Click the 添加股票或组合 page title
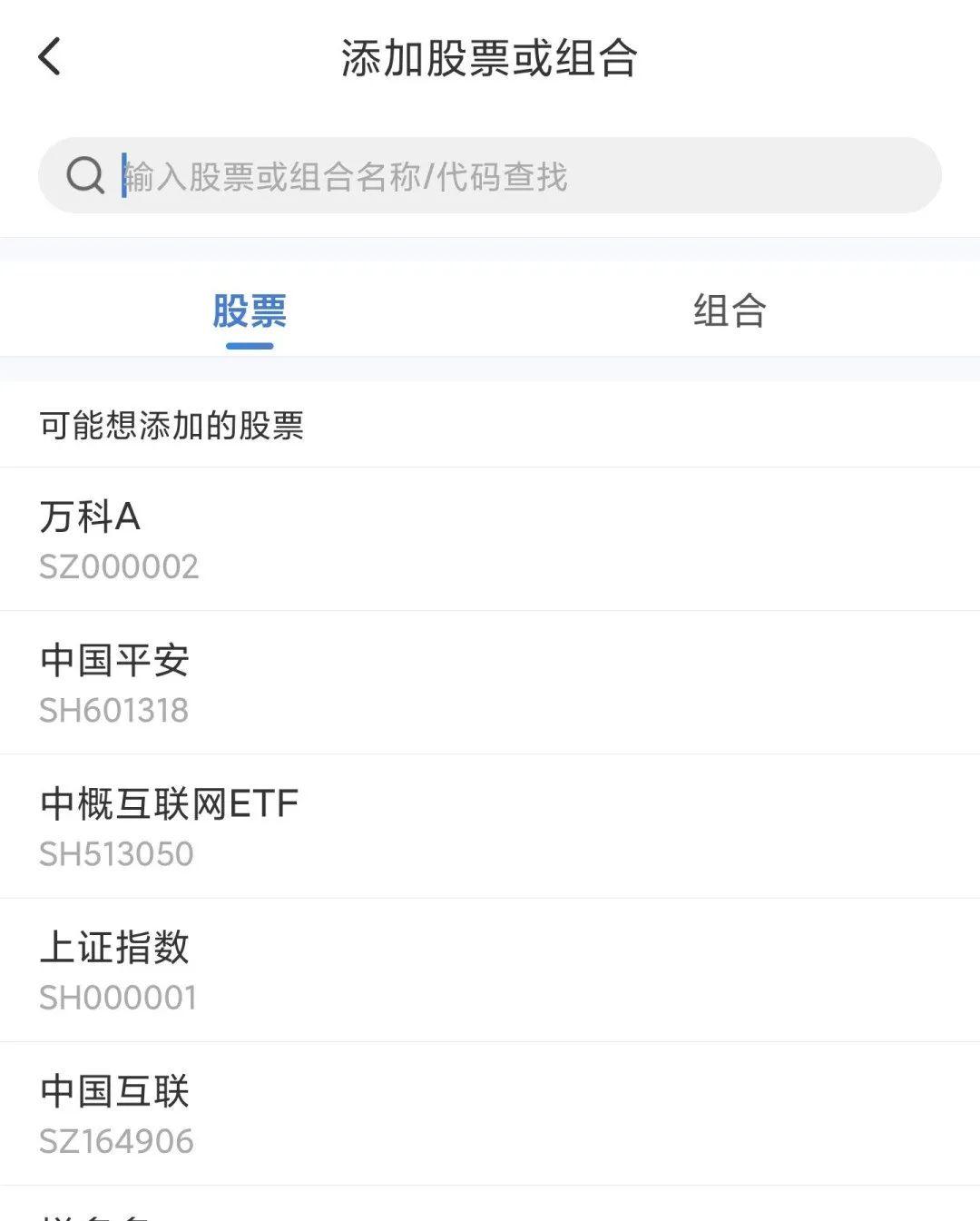The height and width of the screenshot is (1221, 980). point(490,56)
